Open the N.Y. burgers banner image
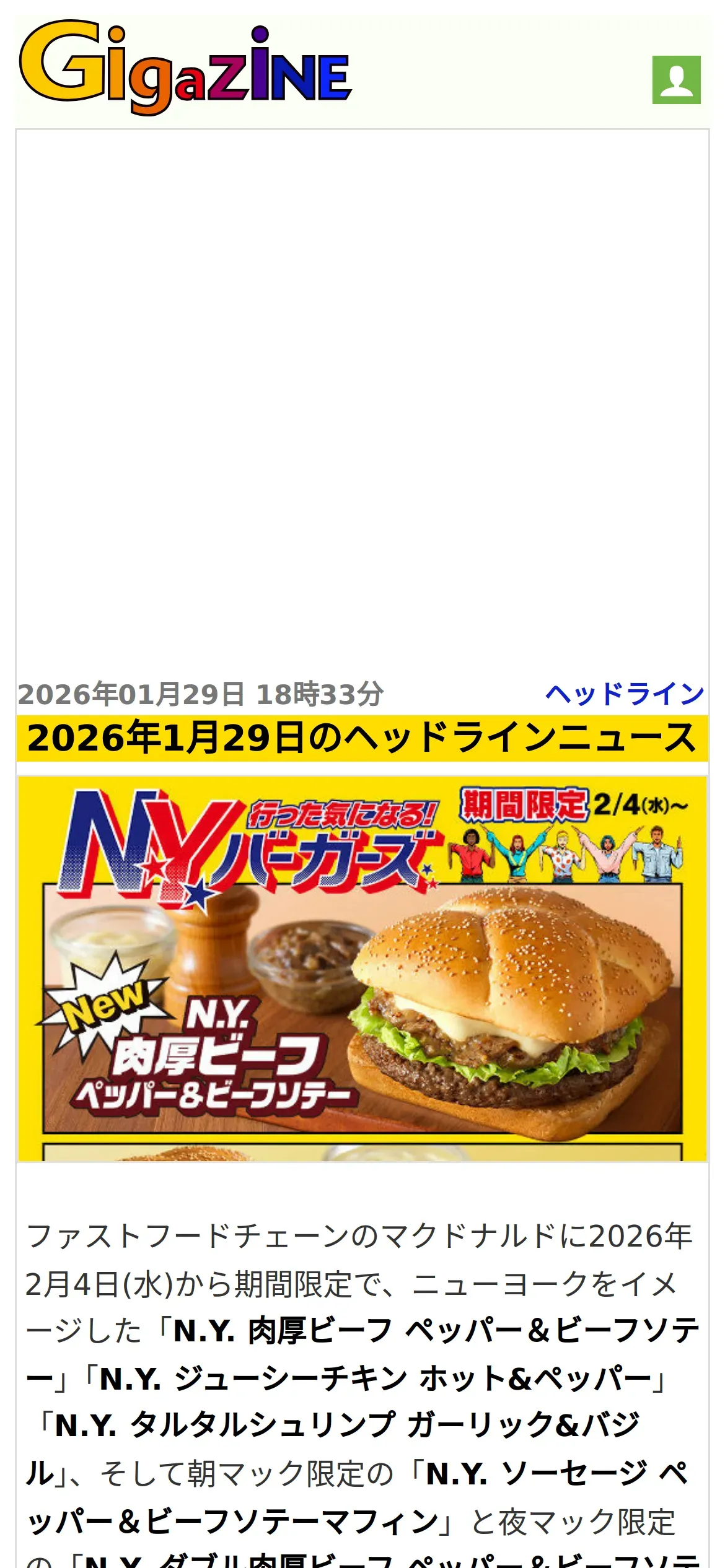 (x=362, y=968)
